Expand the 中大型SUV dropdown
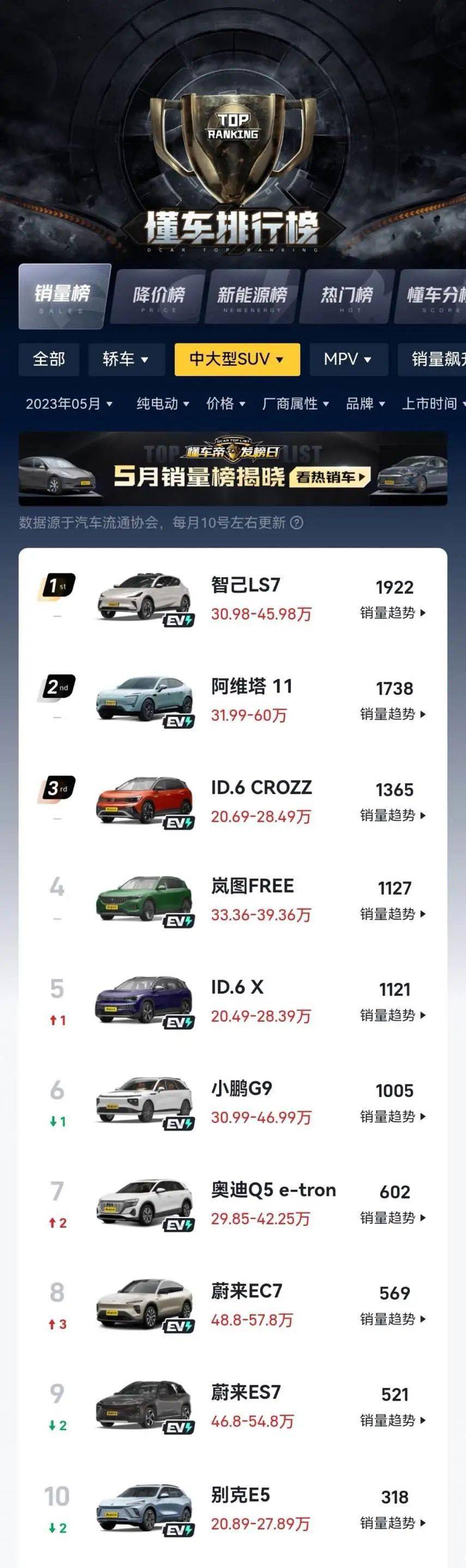The image size is (466, 1568). [237, 359]
